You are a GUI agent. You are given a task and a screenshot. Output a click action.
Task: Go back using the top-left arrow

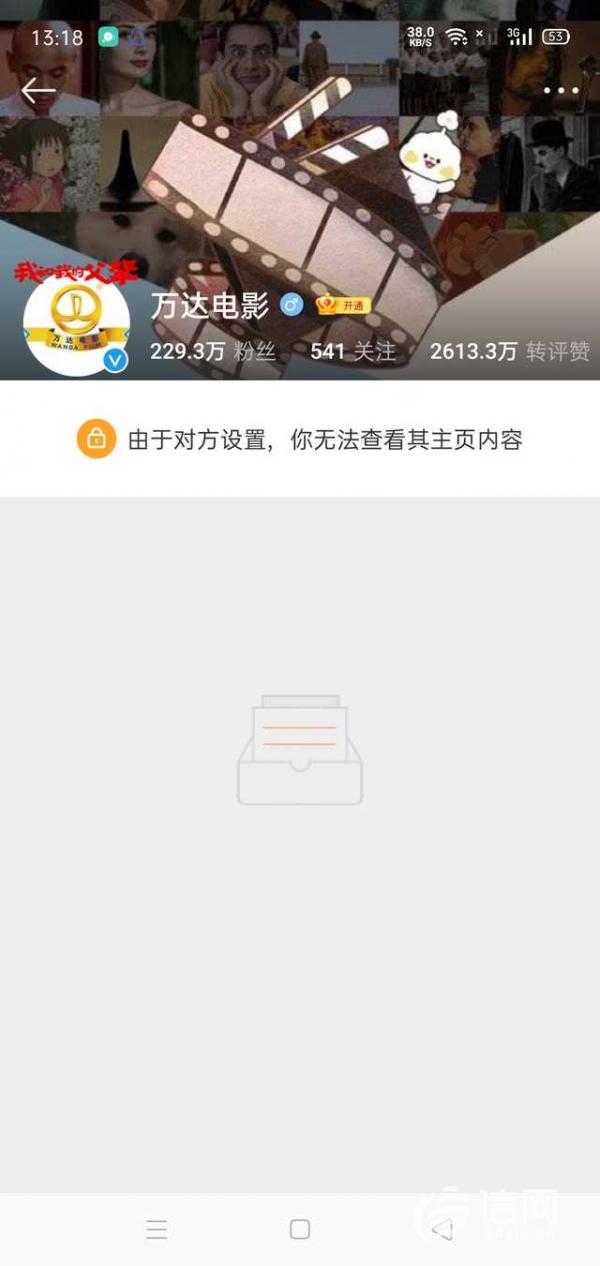tap(38, 91)
